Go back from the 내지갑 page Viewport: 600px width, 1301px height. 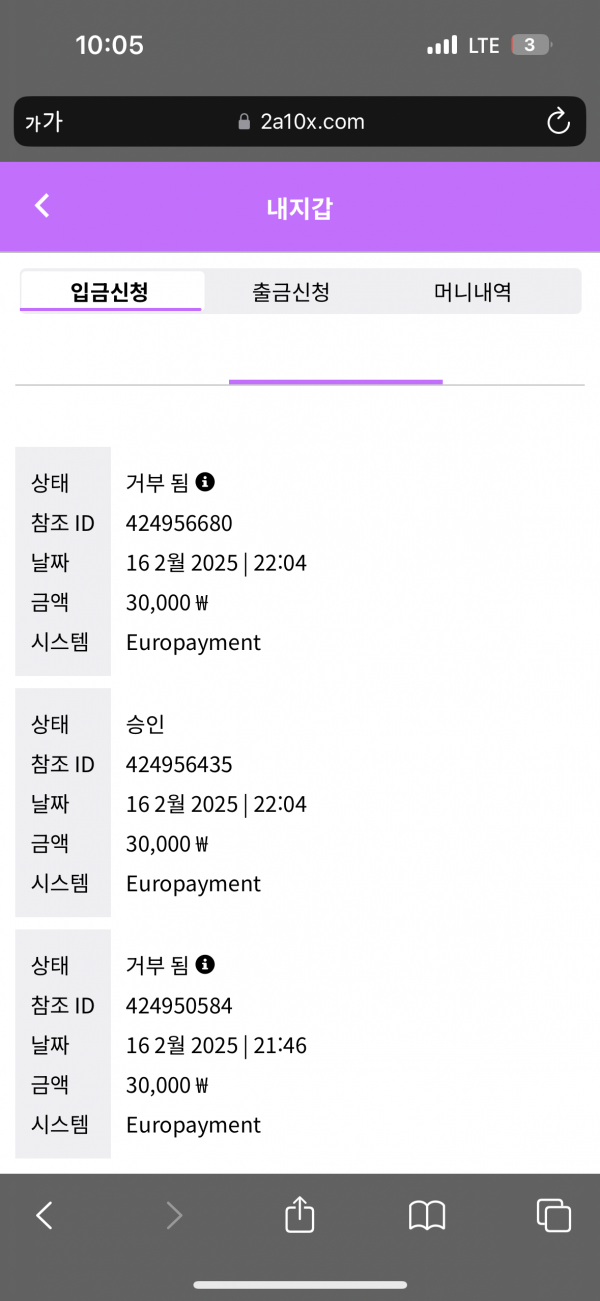42,206
